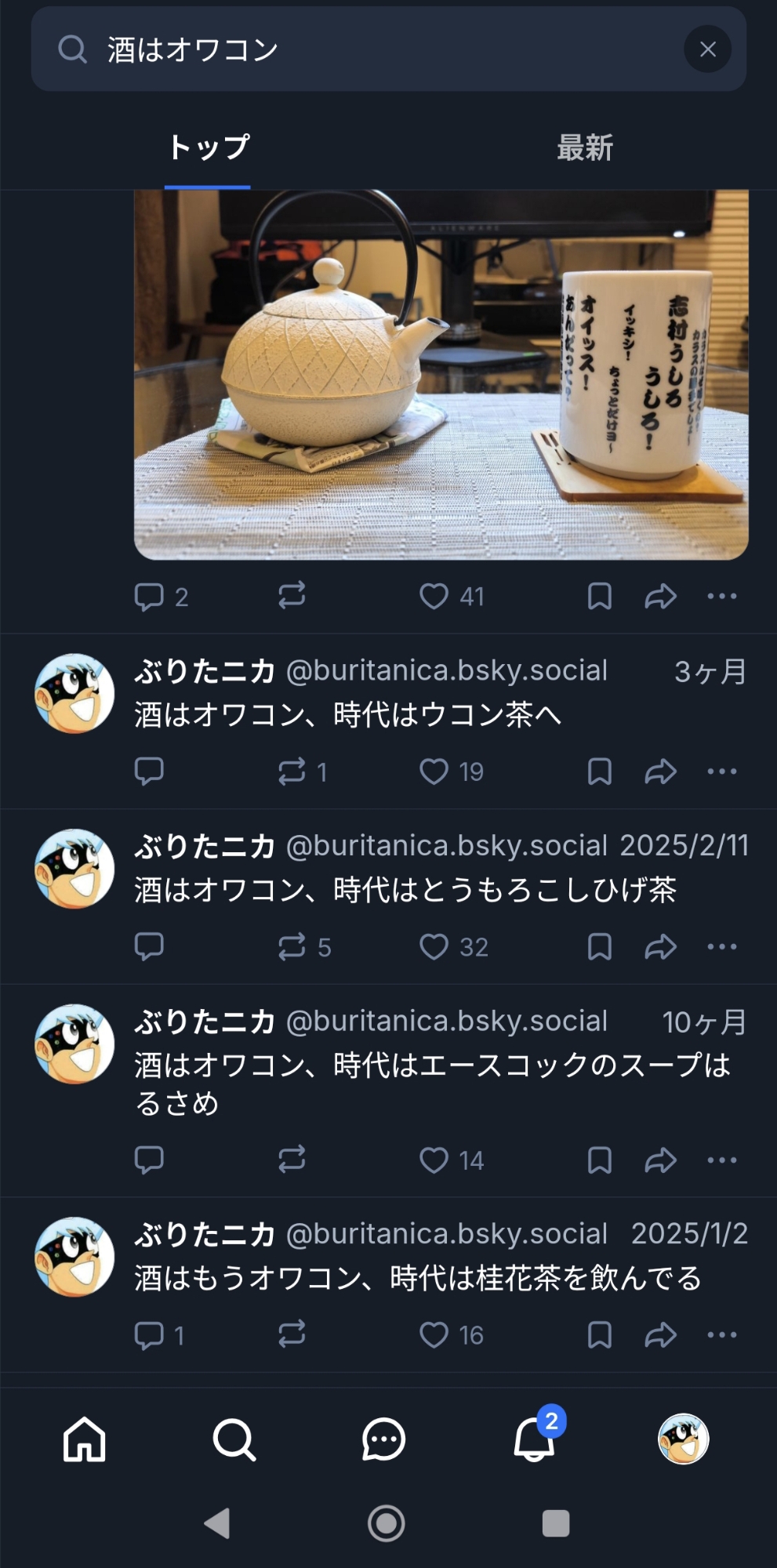Repost the ウコン茶へ post

[292, 771]
